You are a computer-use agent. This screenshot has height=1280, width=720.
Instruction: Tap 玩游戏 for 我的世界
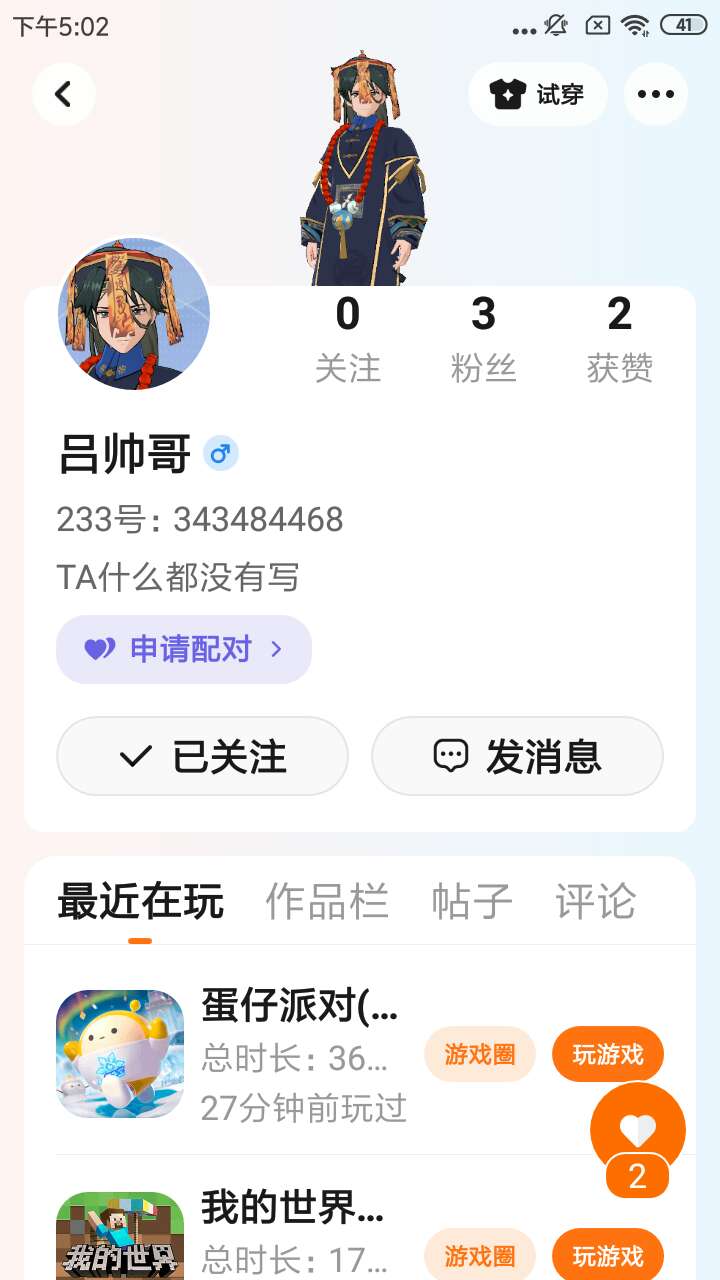click(607, 1255)
